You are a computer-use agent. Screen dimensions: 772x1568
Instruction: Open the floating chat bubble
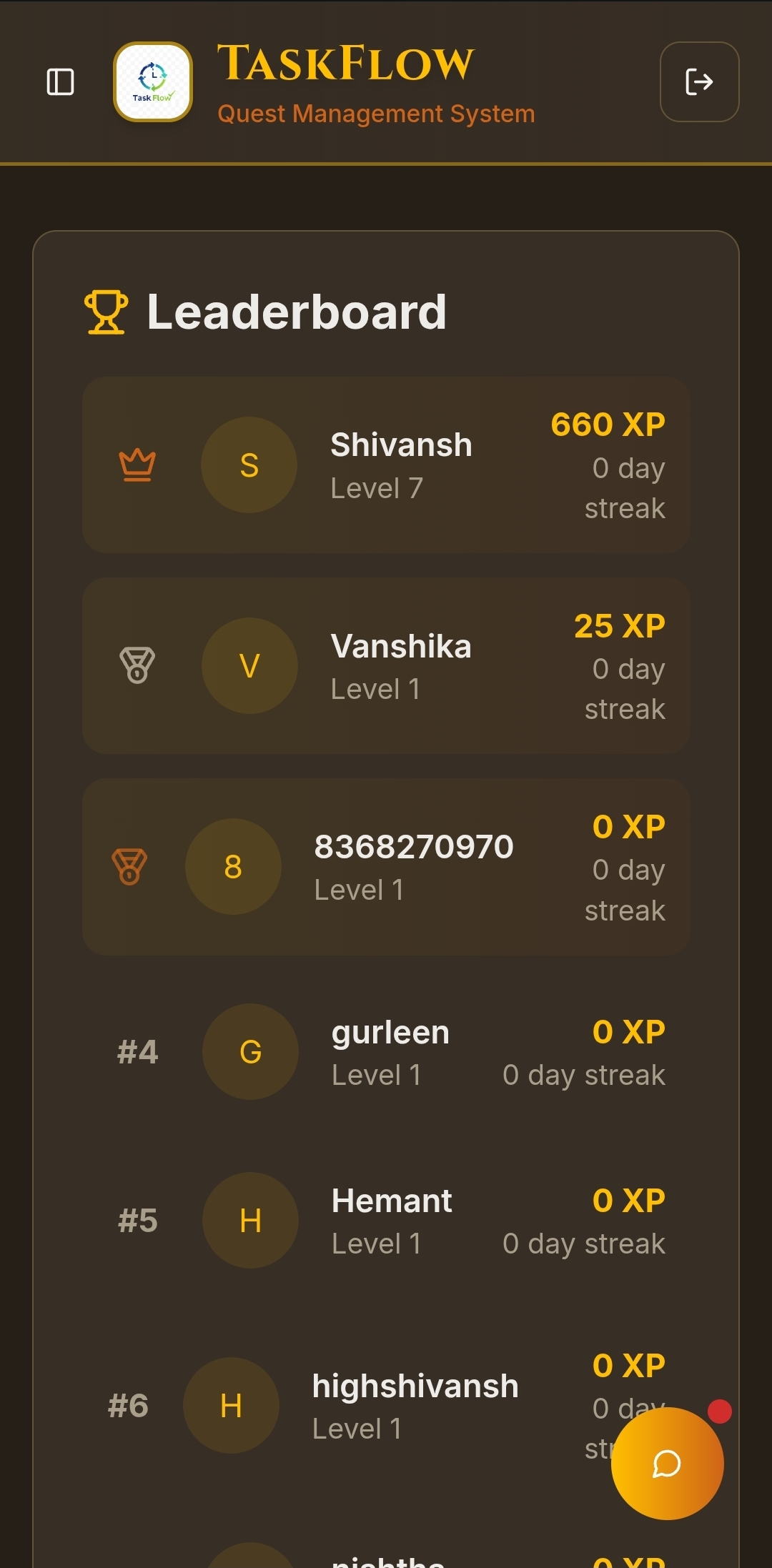(x=668, y=1463)
